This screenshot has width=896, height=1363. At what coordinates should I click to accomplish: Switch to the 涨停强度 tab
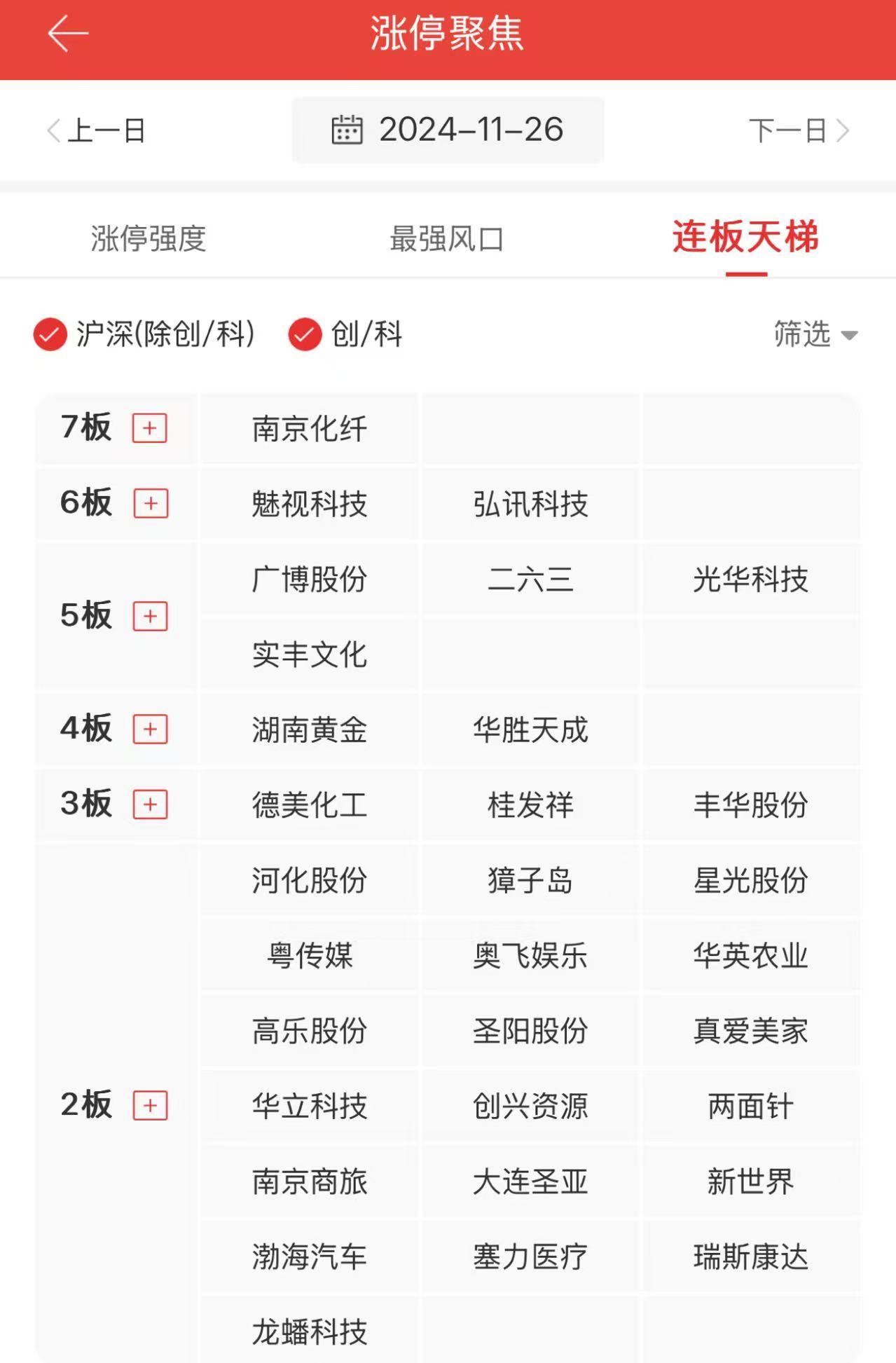pos(148,239)
